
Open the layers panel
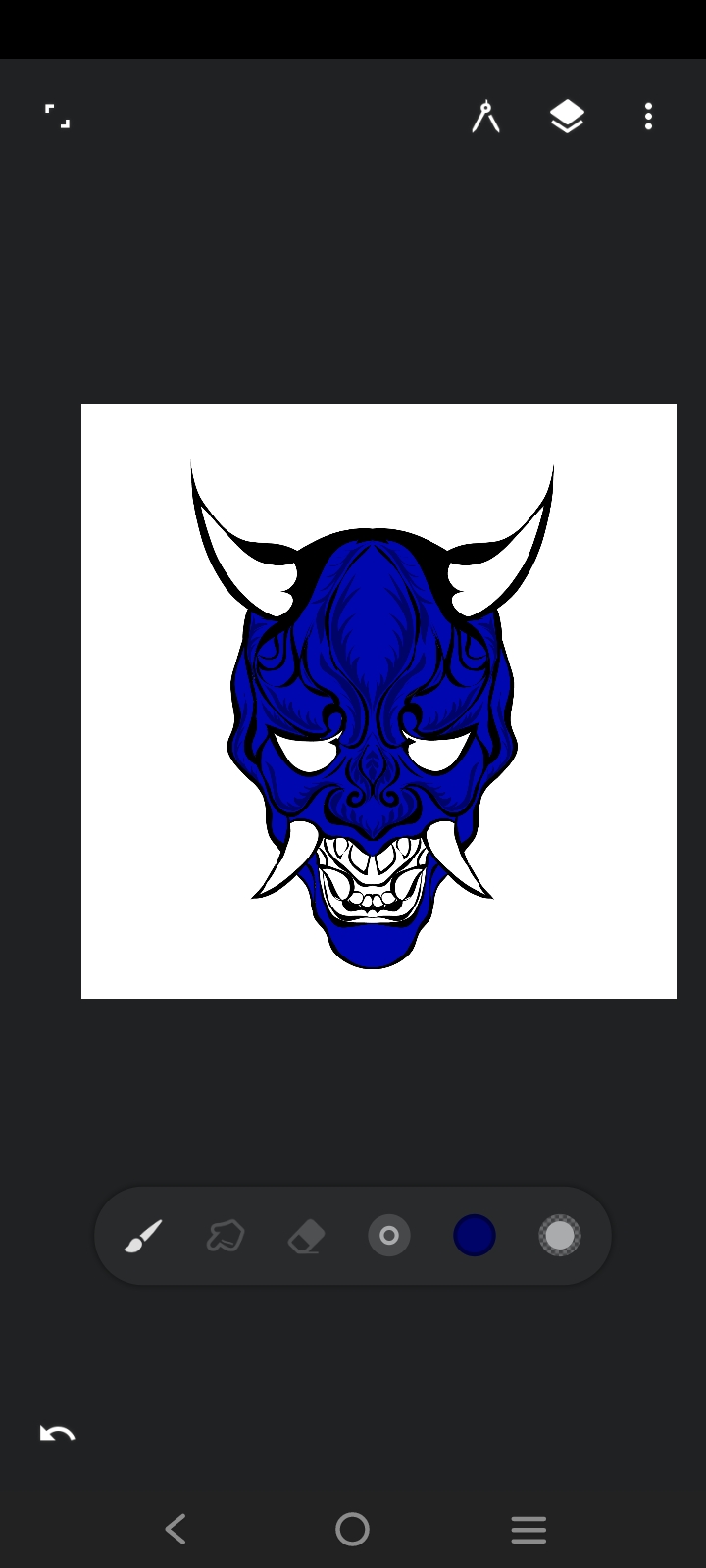coord(567,117)
